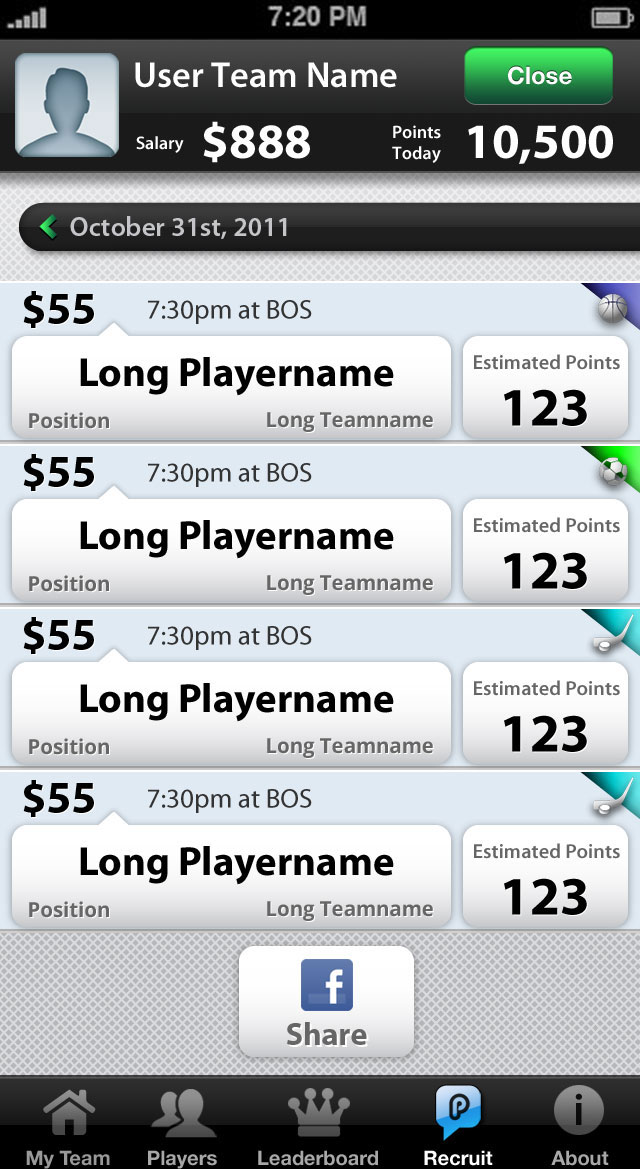Go to previous date with the green arrow
This screenshot has height=1169, width=640.
48,227
